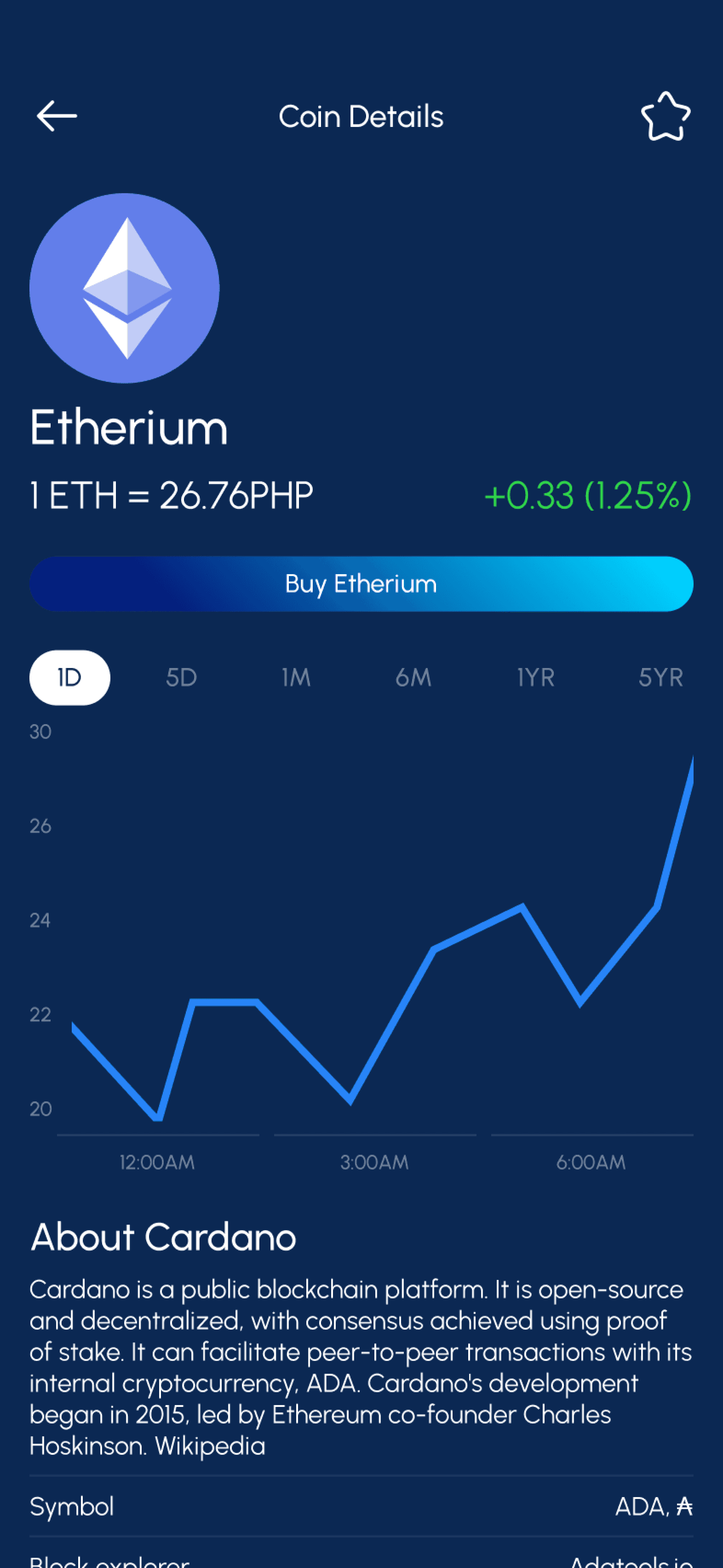Switch to the 5D chart range

click(x=181, y=677)
